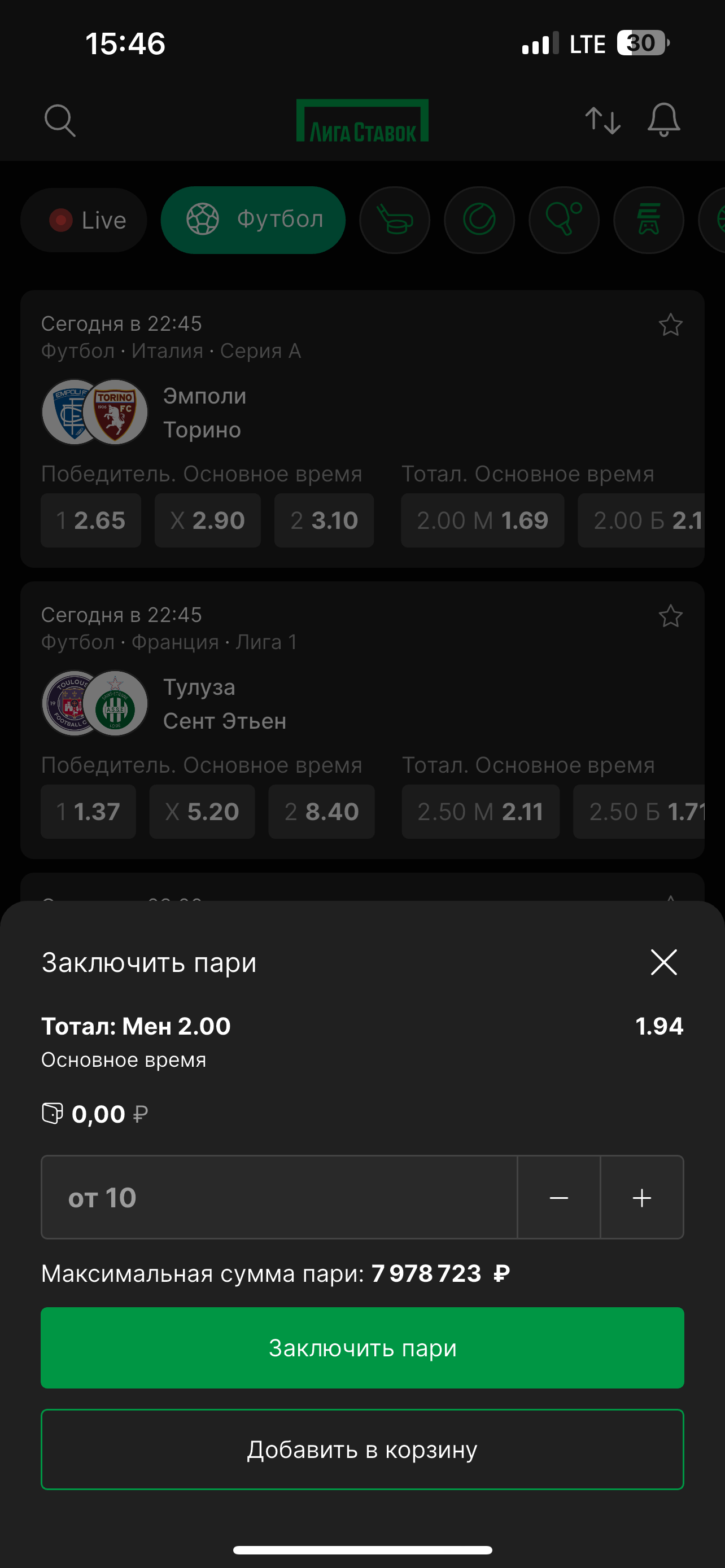725x1568 pixels.
Task: Decrease the bet amount with minus
Action: 558,1197
